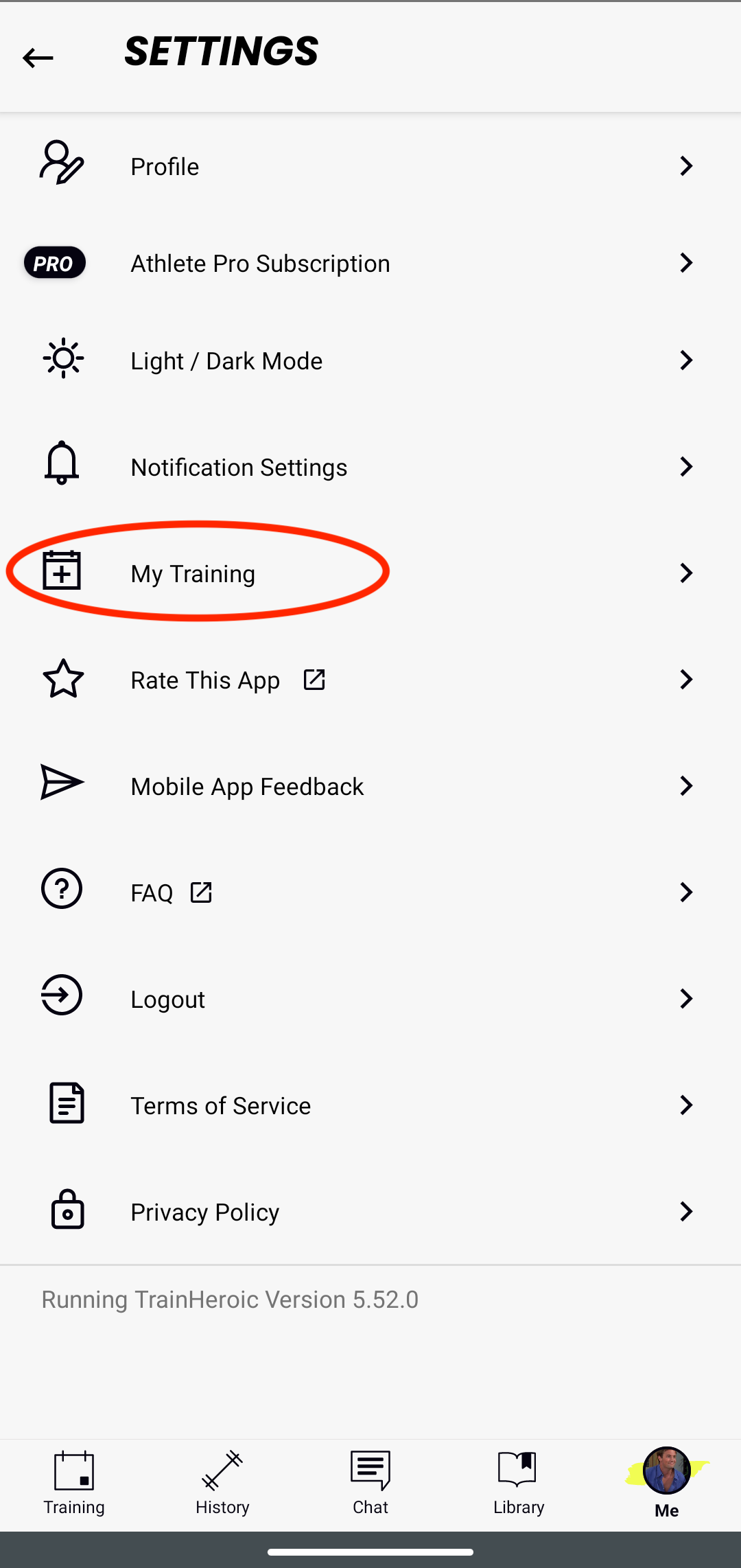The width and height of the screenshot is (741, 1568).
Task: Tap Rate This App
Action: pos(370,680)
